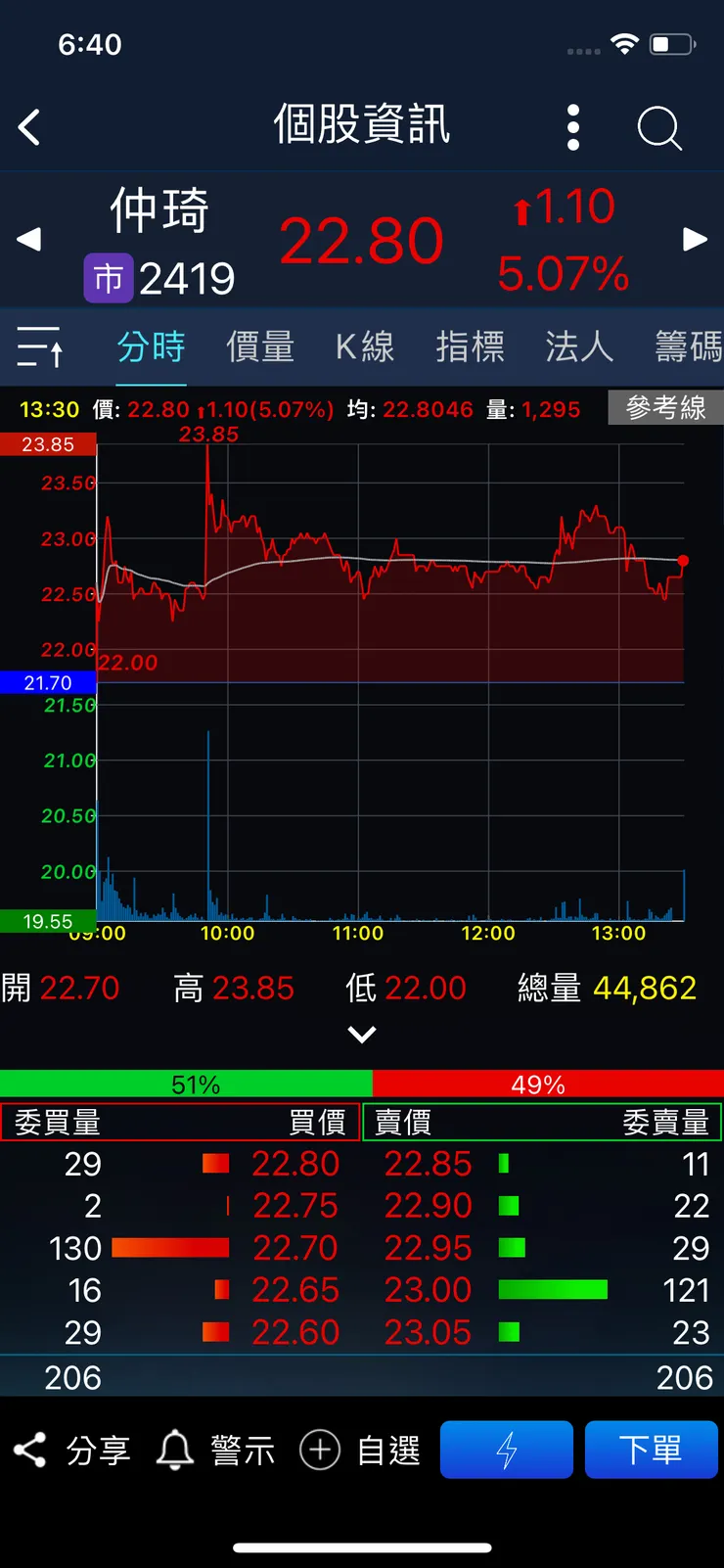Switch to the next stock arrow
Image resolution: width=724 pixels, height=1568 pixels.
click(697, 240)
